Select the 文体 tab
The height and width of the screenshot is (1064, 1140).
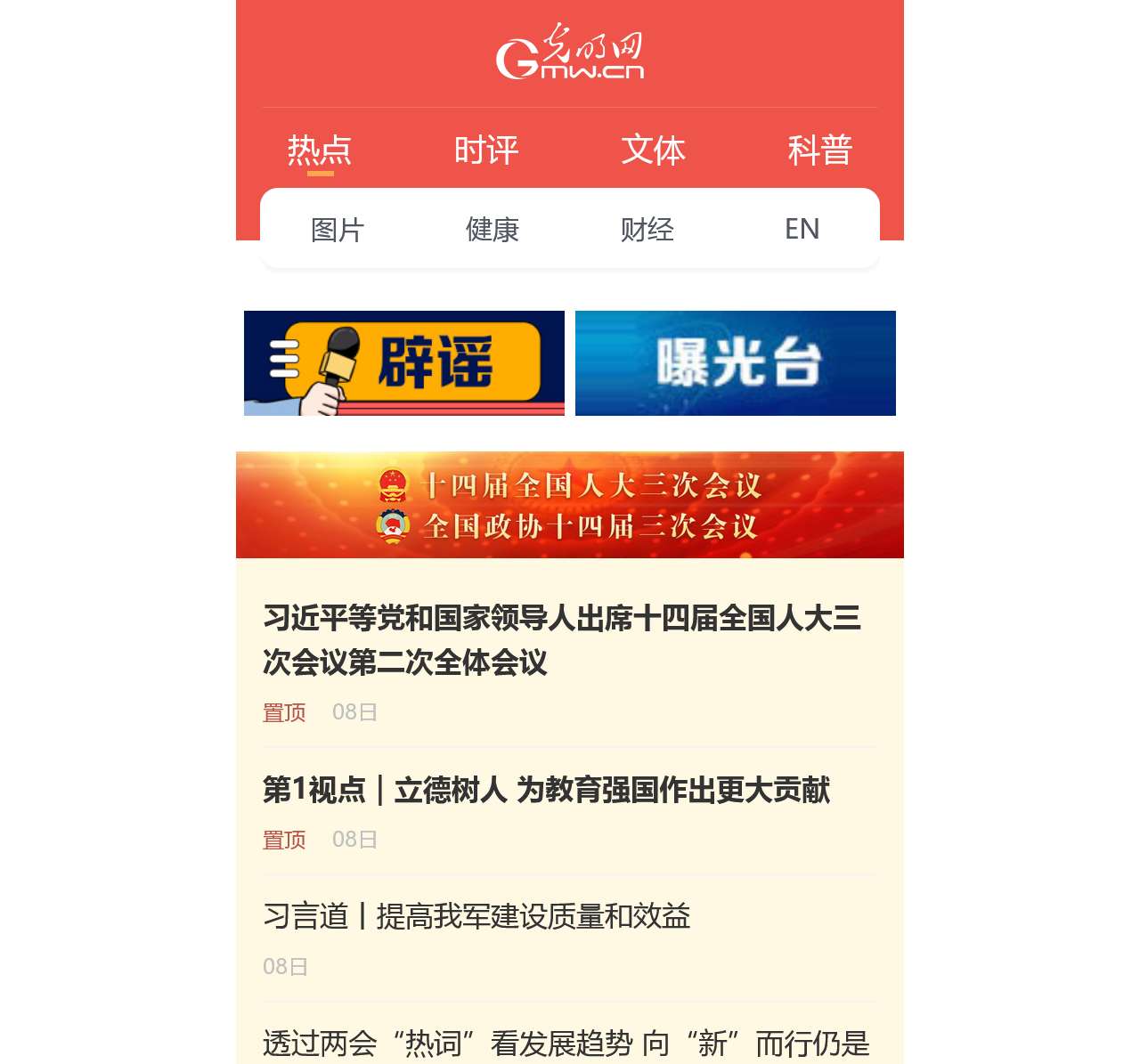(653, 150)
